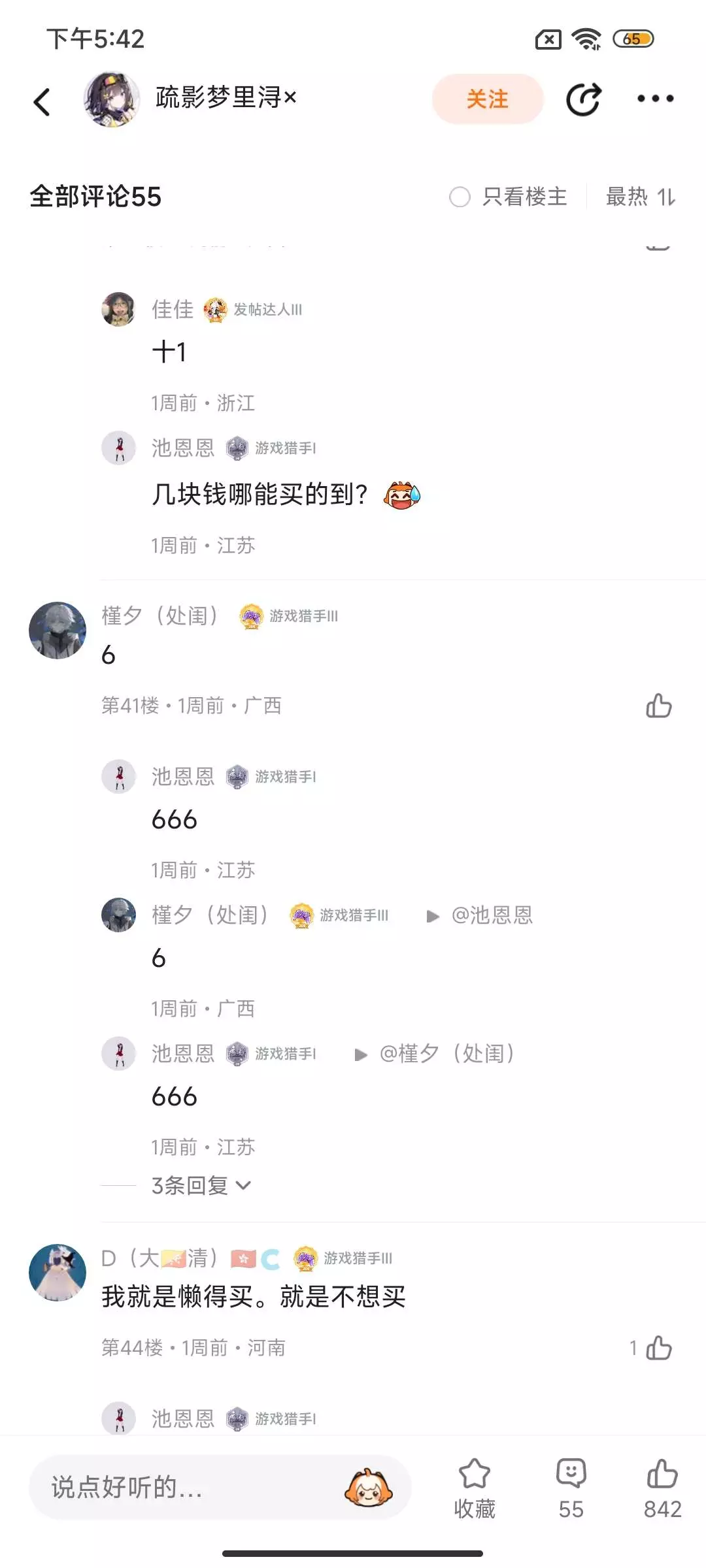Like the 44楼 comment 我就是懒得买
This screenshot has width=706, height=1568.
(x=651, y=1347)
